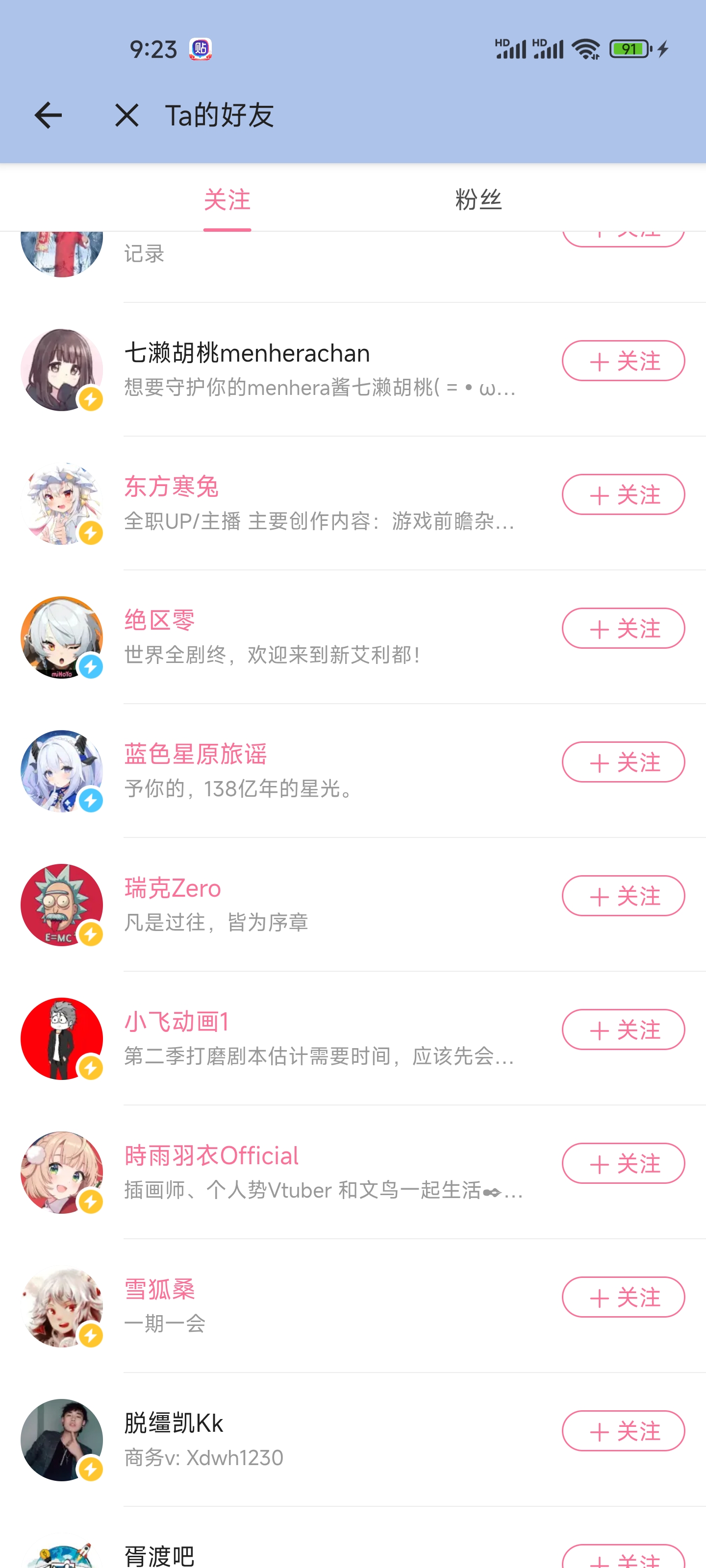Follow user 瑞克Zero
The width and height of the screenshot is (706, 1568).
(x=623, y=896)
